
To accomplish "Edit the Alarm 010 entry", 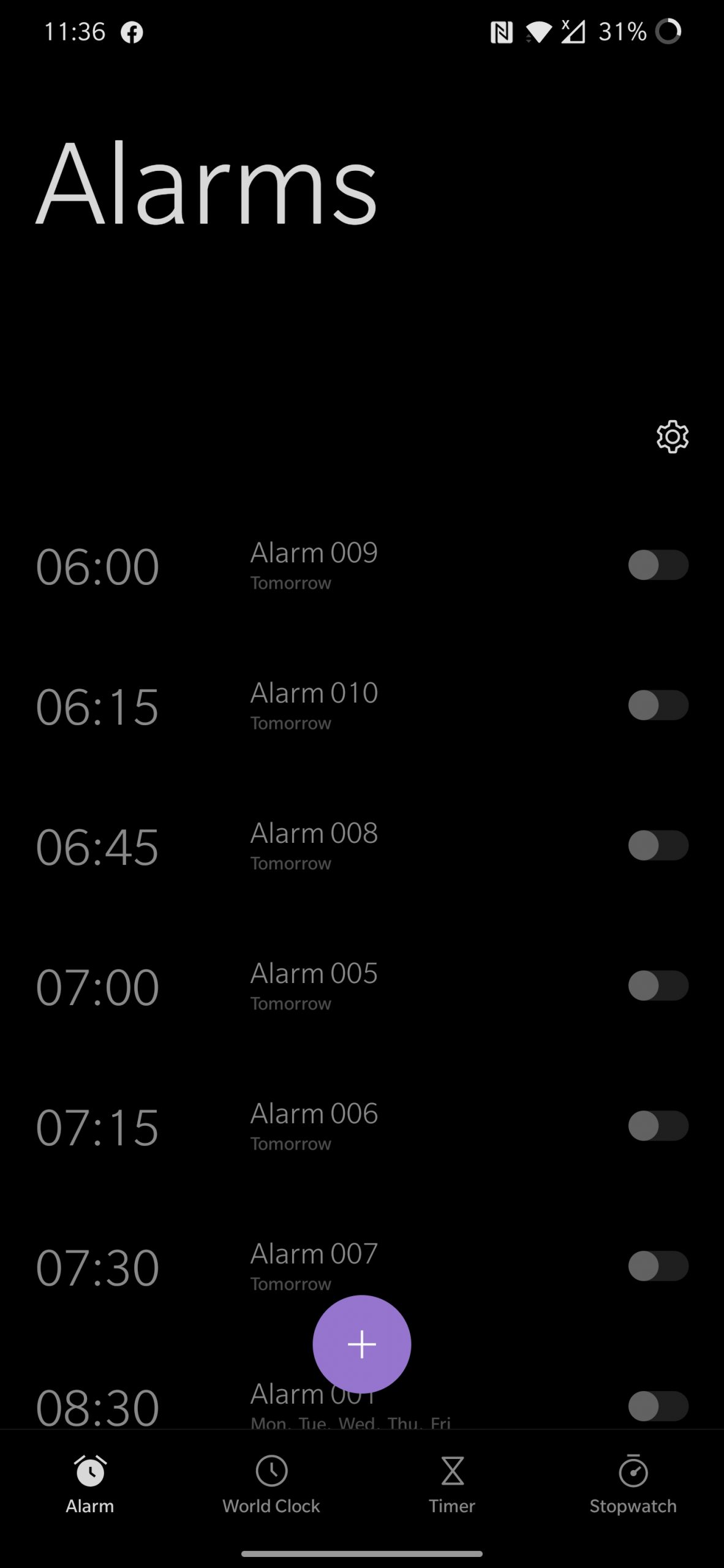I will tap(312, 705).
